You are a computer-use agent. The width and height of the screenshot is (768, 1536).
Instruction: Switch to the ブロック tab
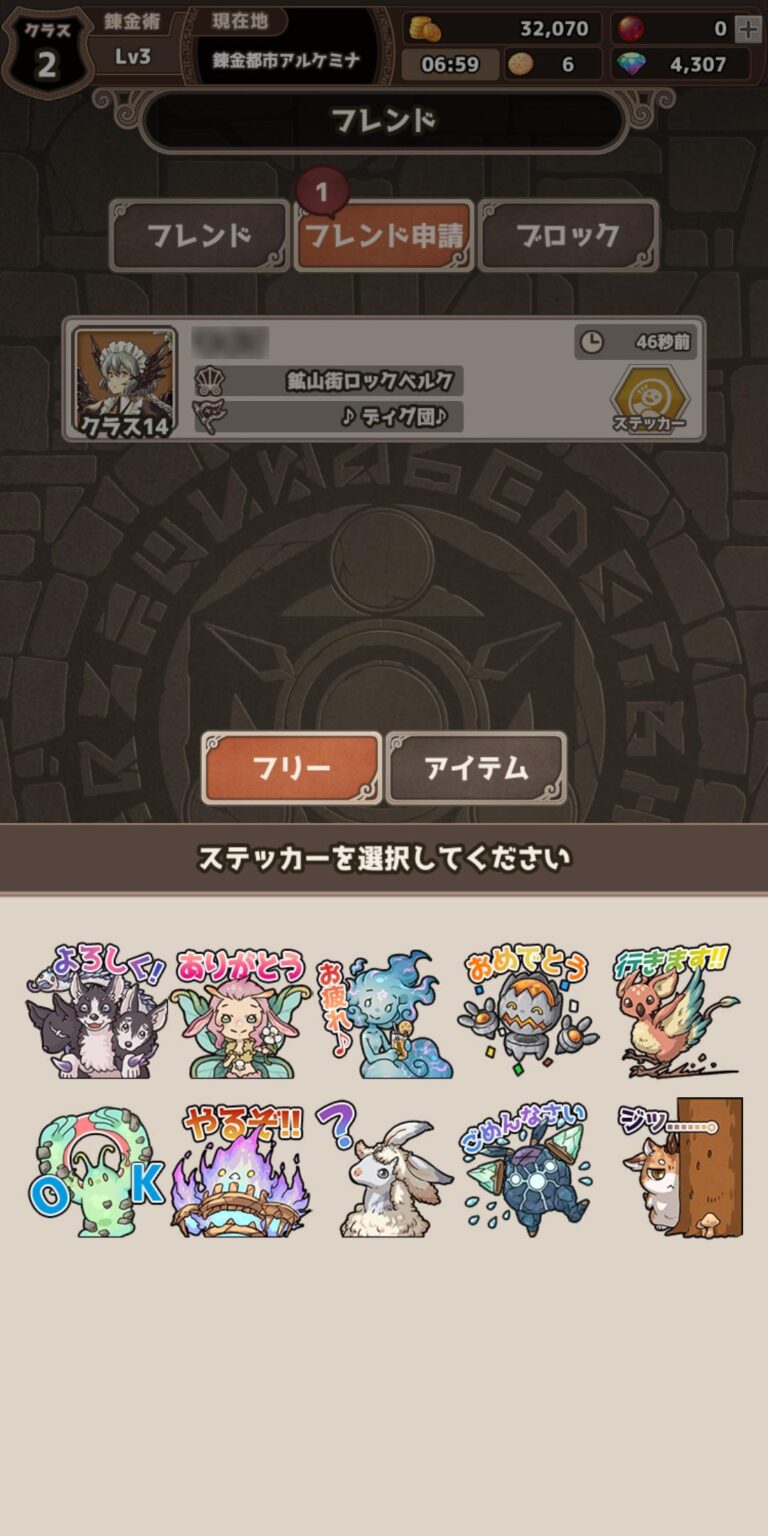[x=568, y=236]
